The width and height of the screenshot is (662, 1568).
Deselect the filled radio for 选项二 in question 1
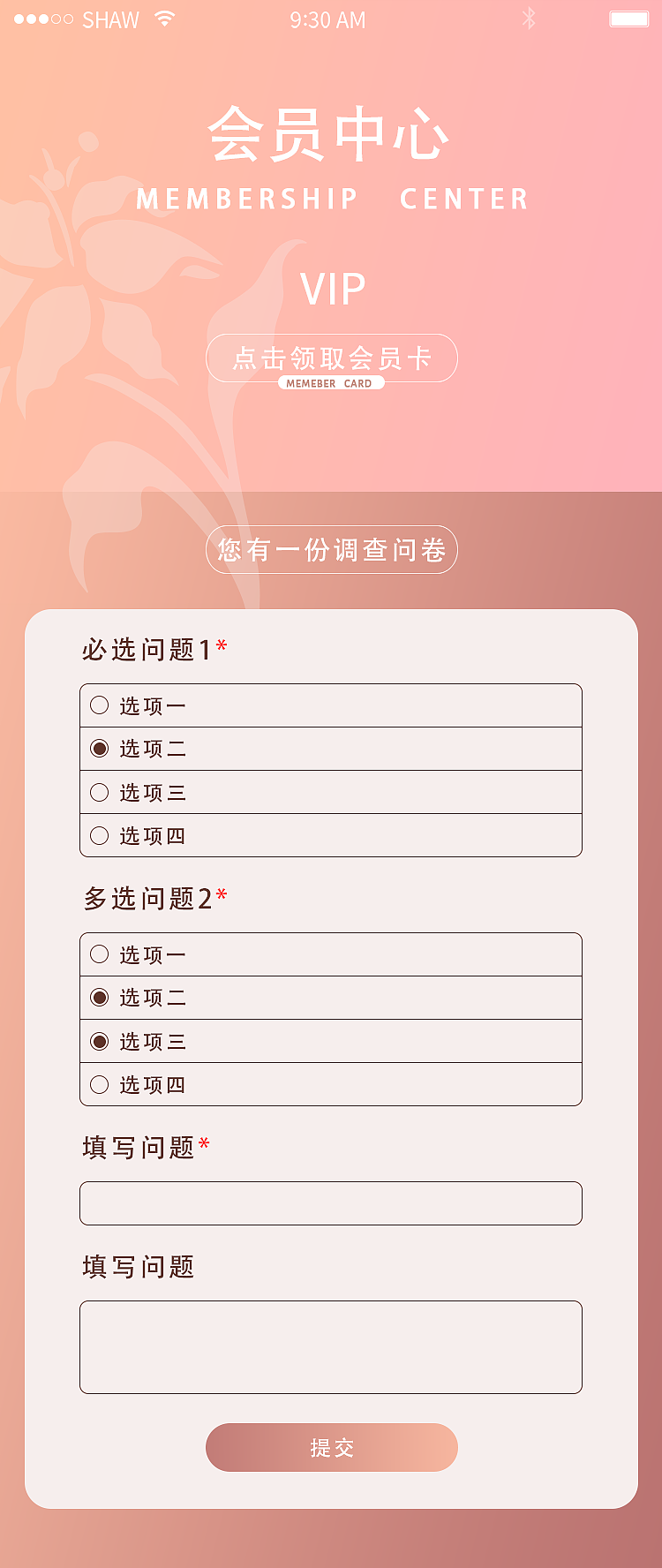(x=98, y=749)
